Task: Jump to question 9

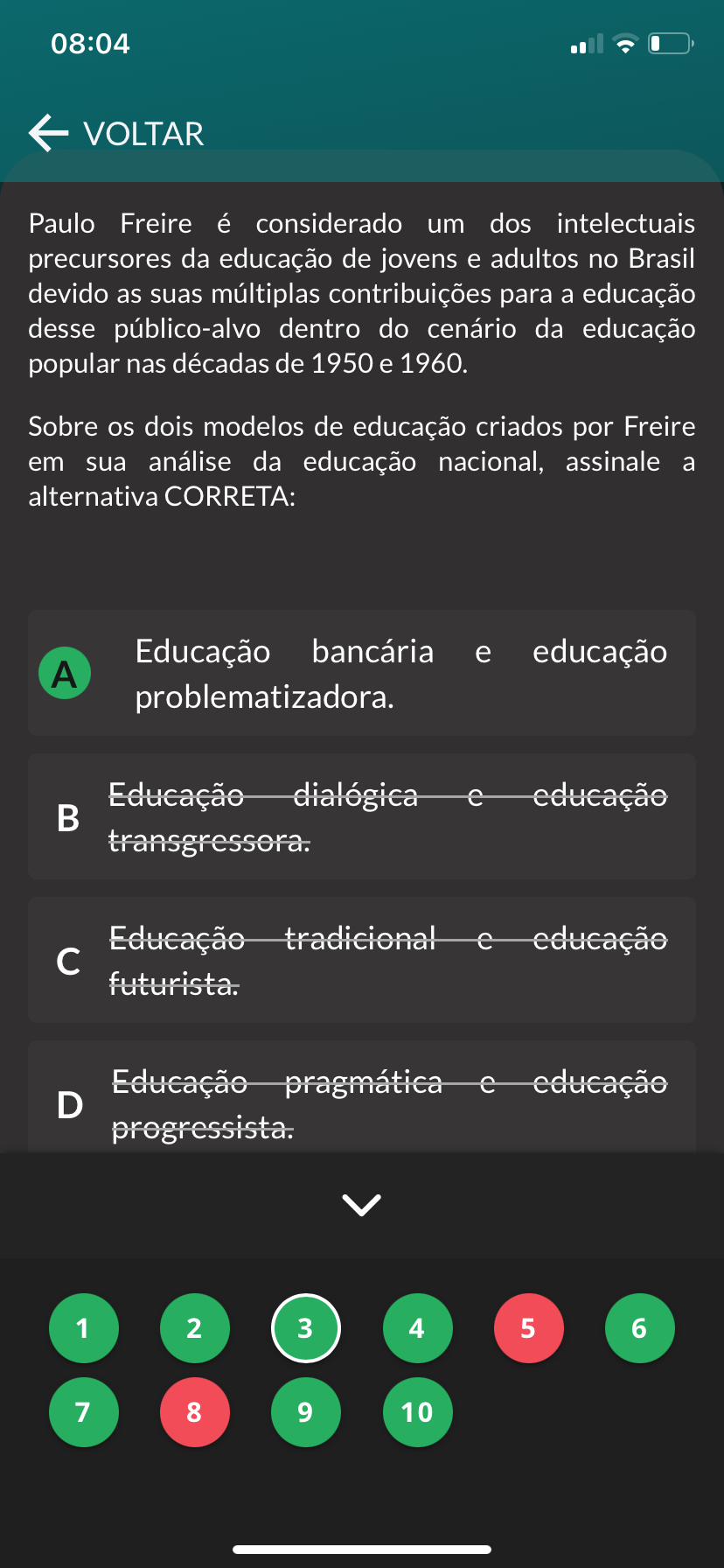Action: tap(305, 1412)
